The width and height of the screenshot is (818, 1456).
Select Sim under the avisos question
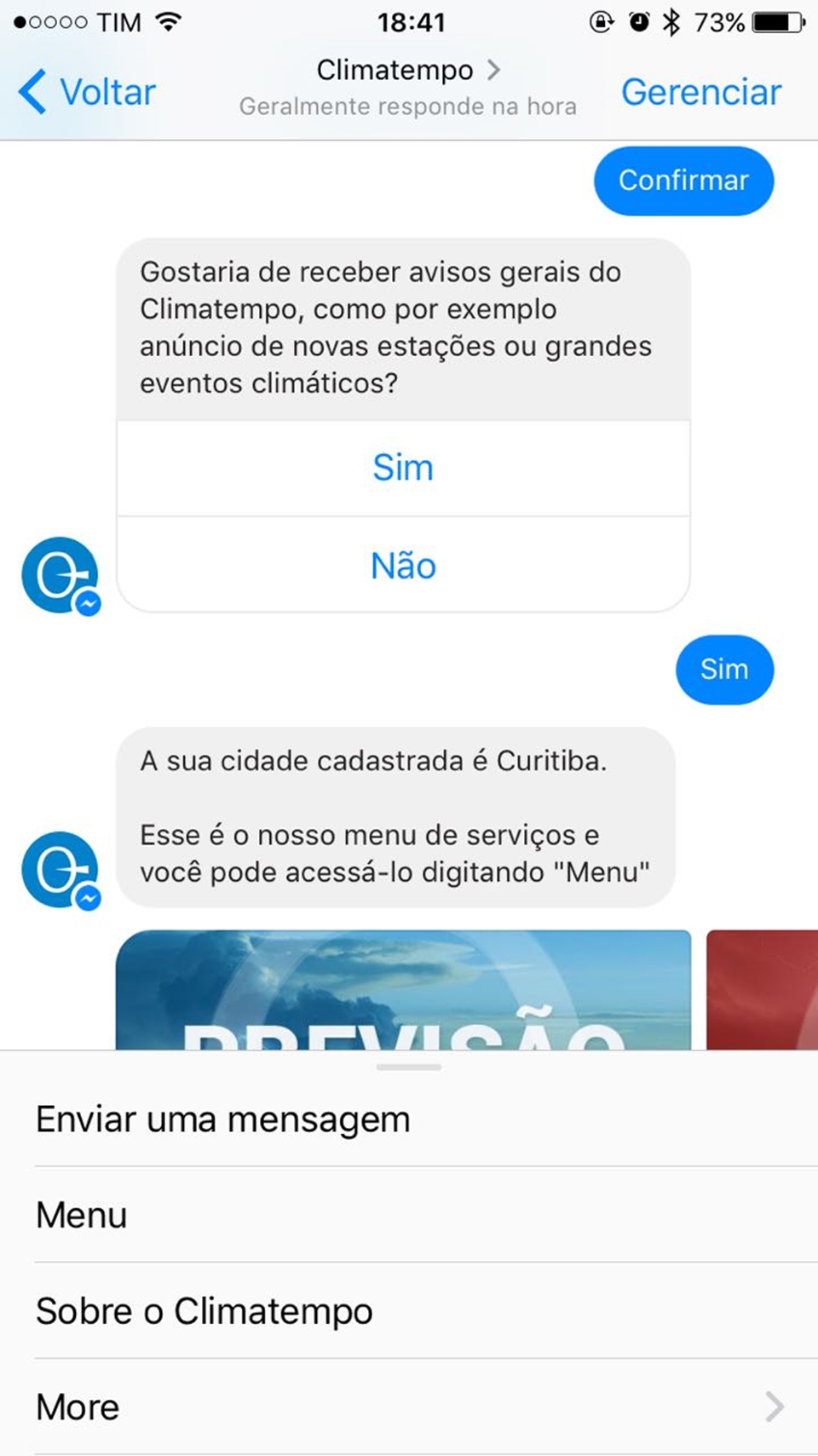pyautogui.click(x=403, y=468)
